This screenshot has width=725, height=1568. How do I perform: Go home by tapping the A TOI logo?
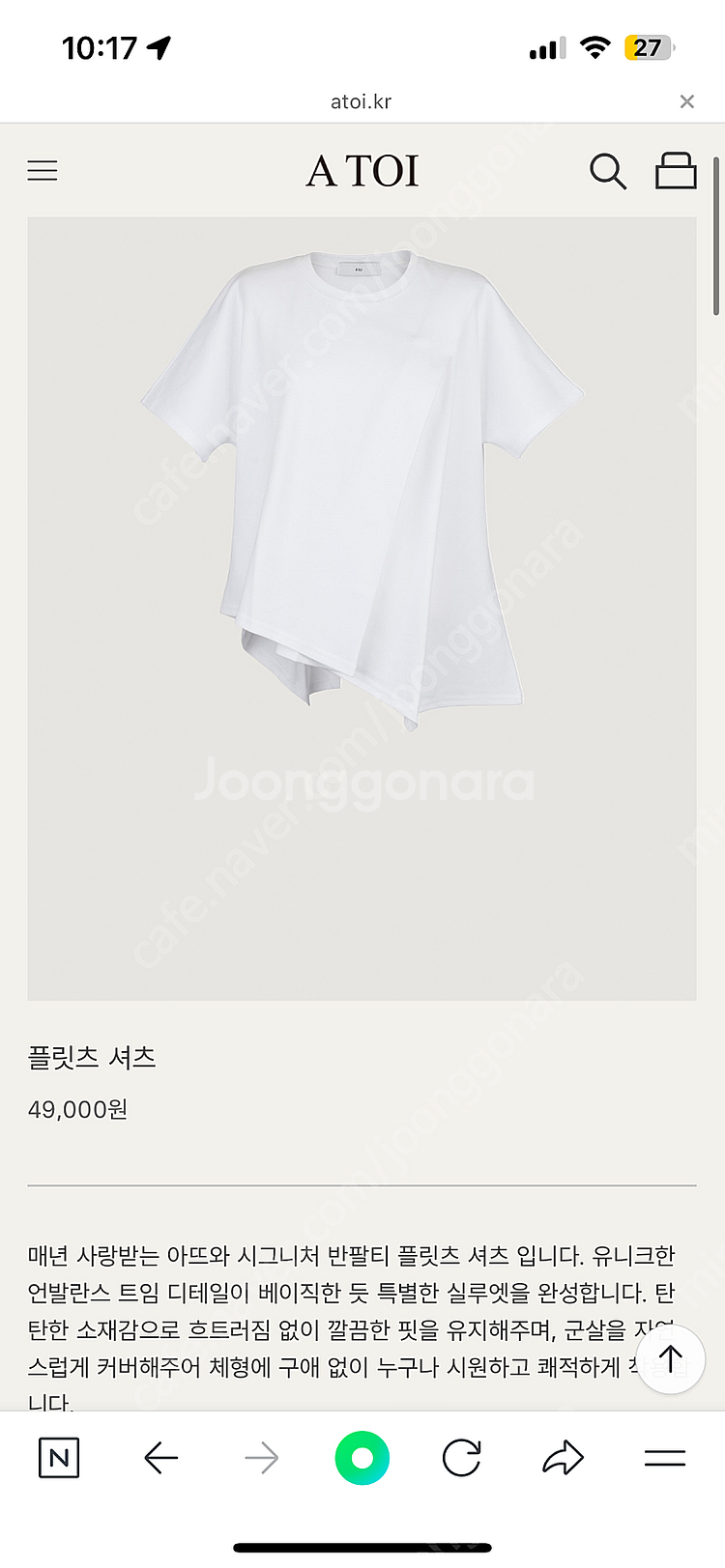[x=362, y=171]
